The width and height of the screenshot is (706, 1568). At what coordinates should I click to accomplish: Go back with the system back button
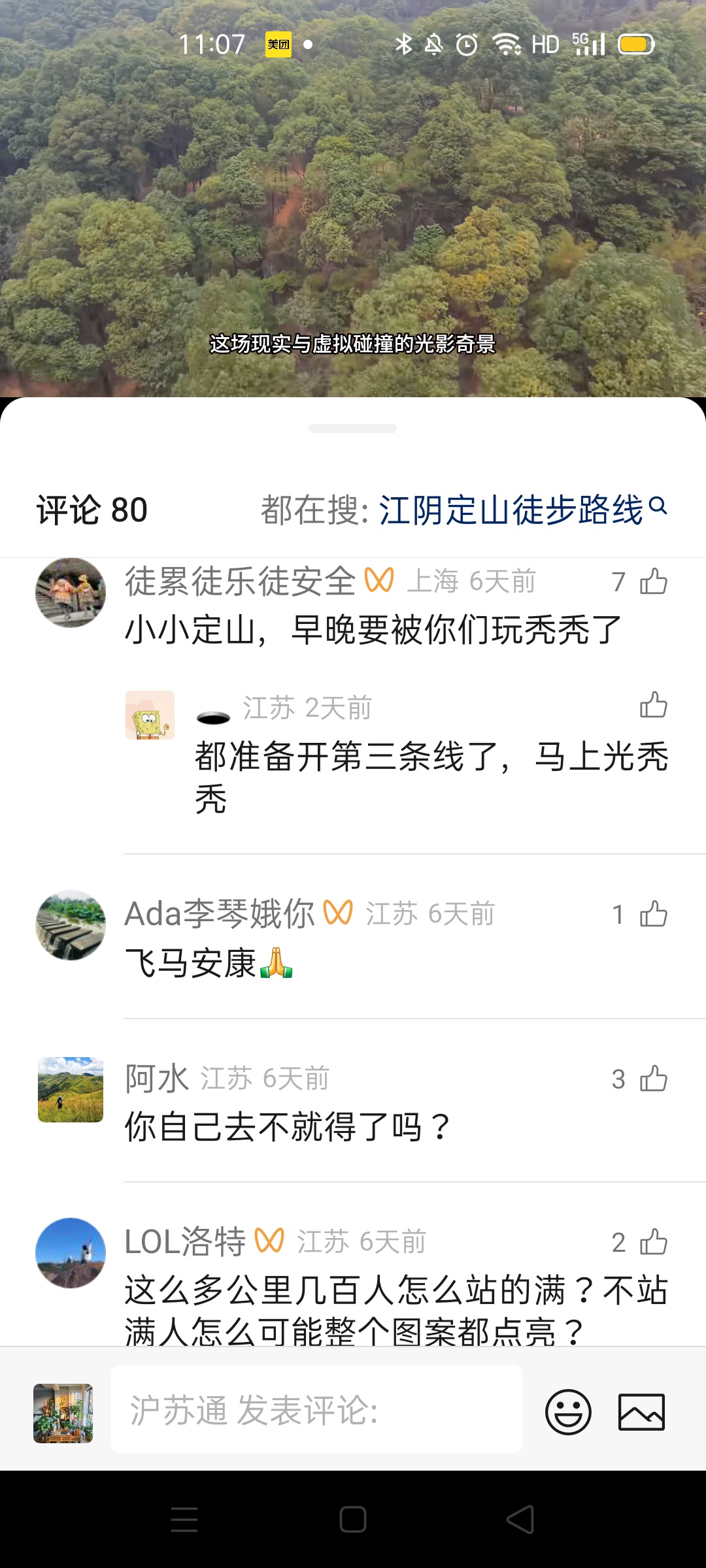(521, 1520)
